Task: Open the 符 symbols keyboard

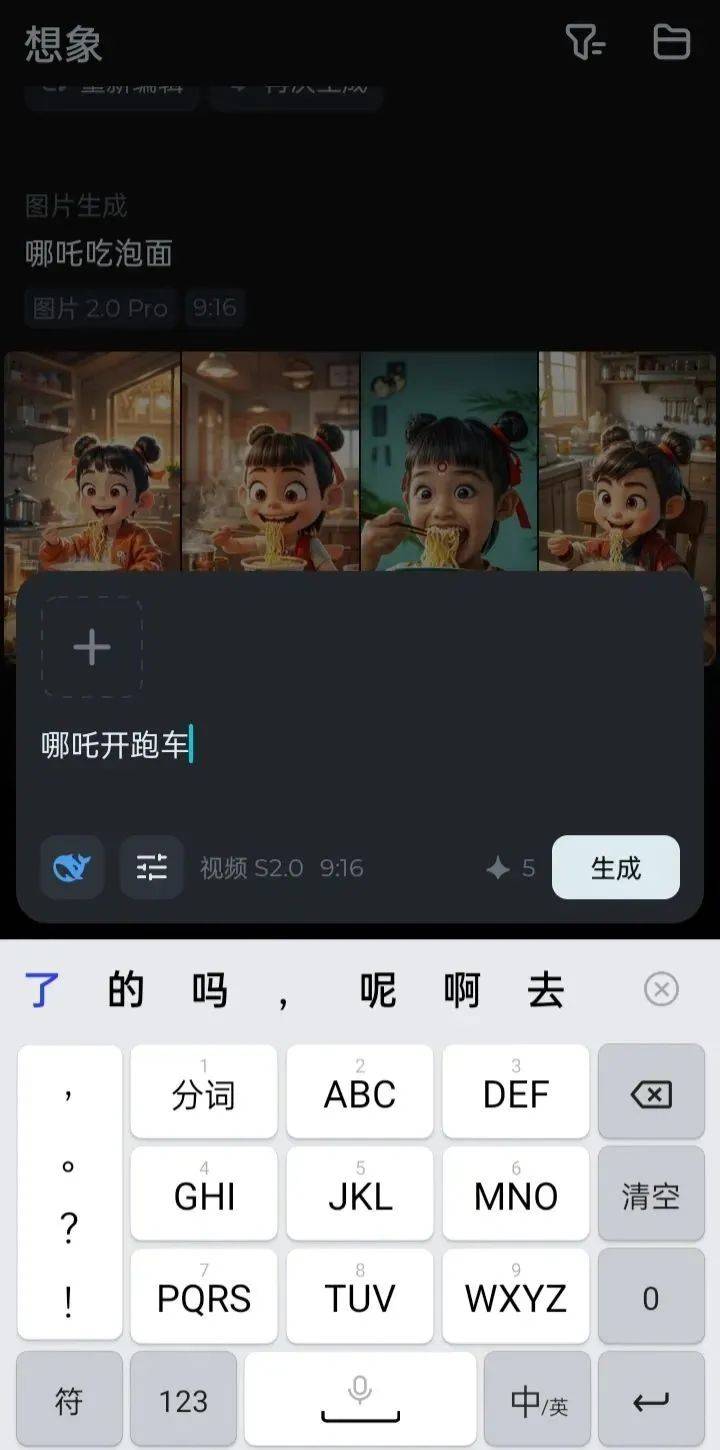Action: point(69,1402)
